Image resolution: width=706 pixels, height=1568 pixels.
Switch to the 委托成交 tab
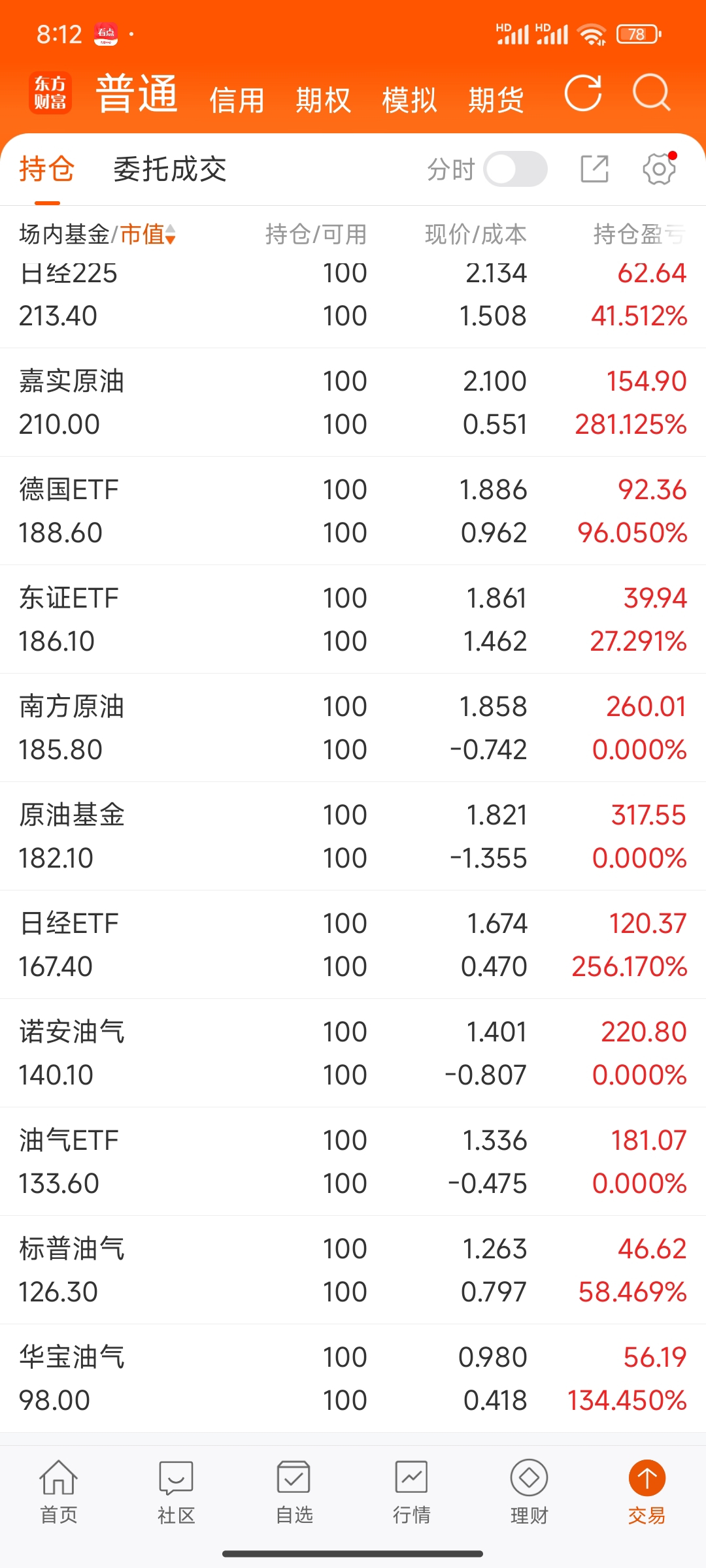pos(170,169)
